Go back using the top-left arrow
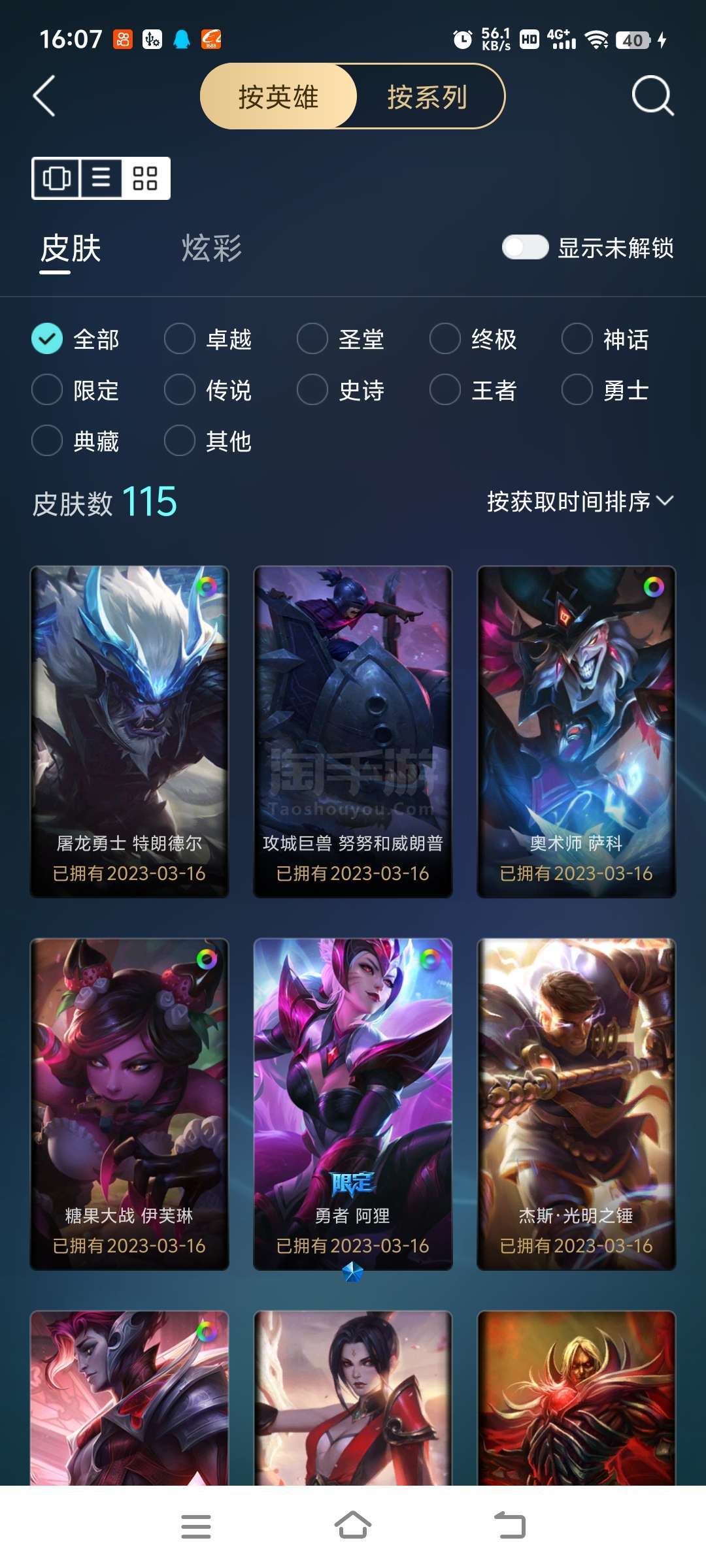Image resolution: width=706 pixels, height=1568 pixels. tap(44, 96)
